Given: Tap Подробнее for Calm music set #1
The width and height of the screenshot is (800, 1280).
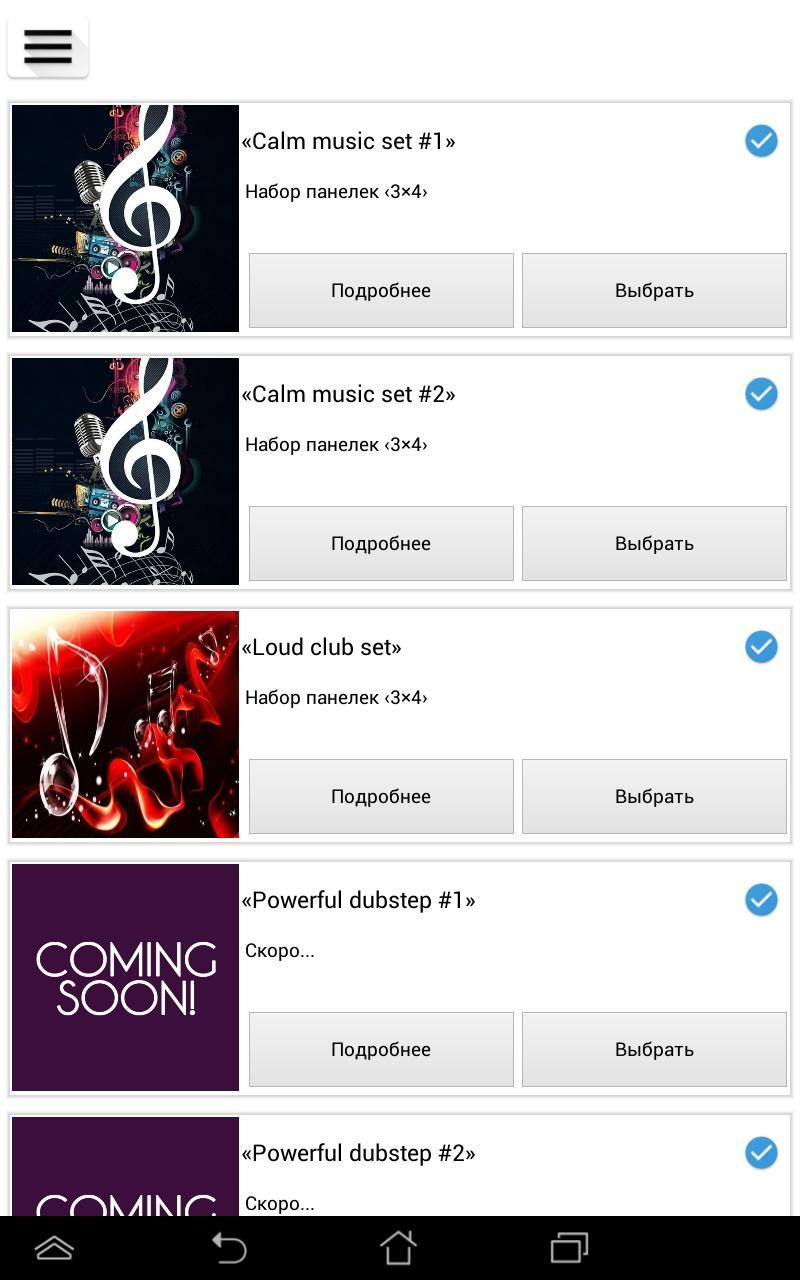Looking at the screenshot, I should [x=381, y=290].
